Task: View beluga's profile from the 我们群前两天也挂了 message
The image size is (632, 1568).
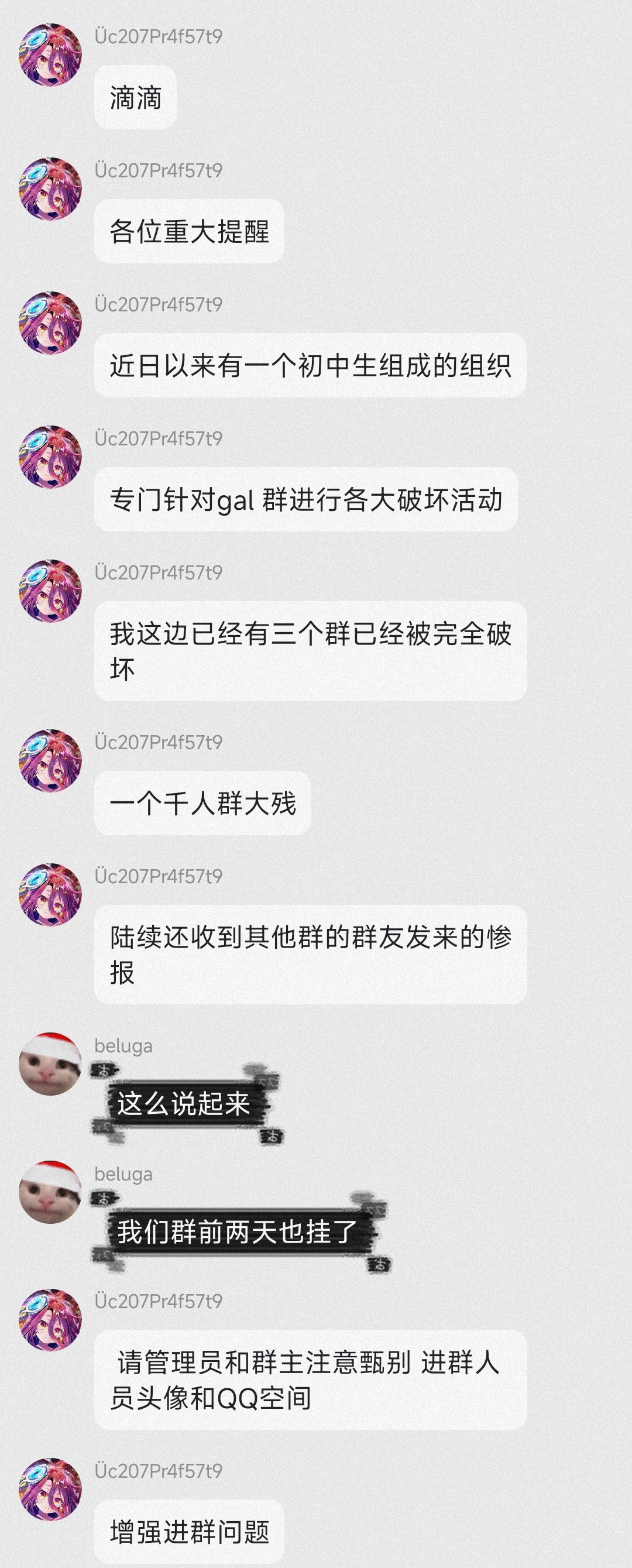Action: click(50, 1192)
